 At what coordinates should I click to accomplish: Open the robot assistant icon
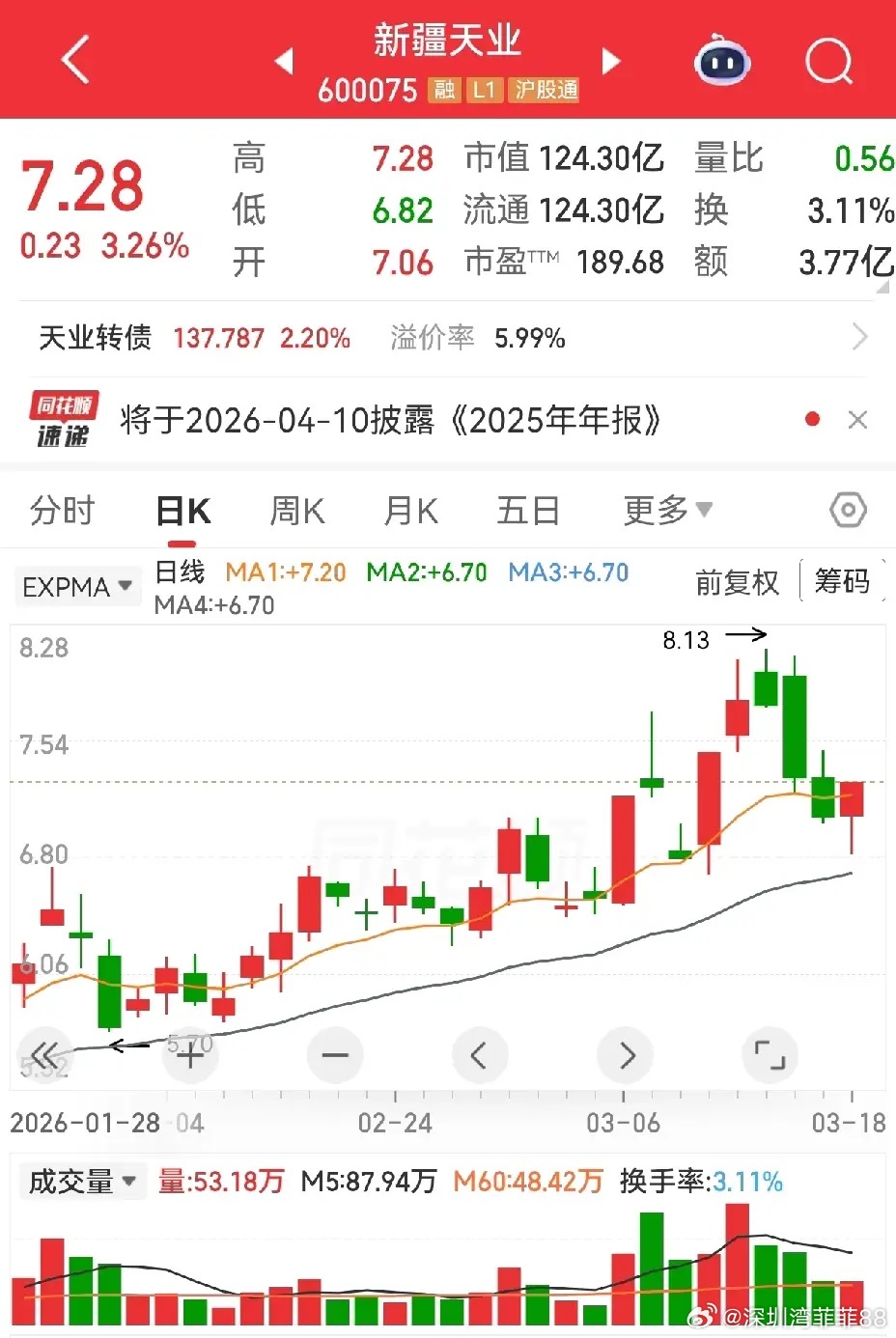point(723,62)
